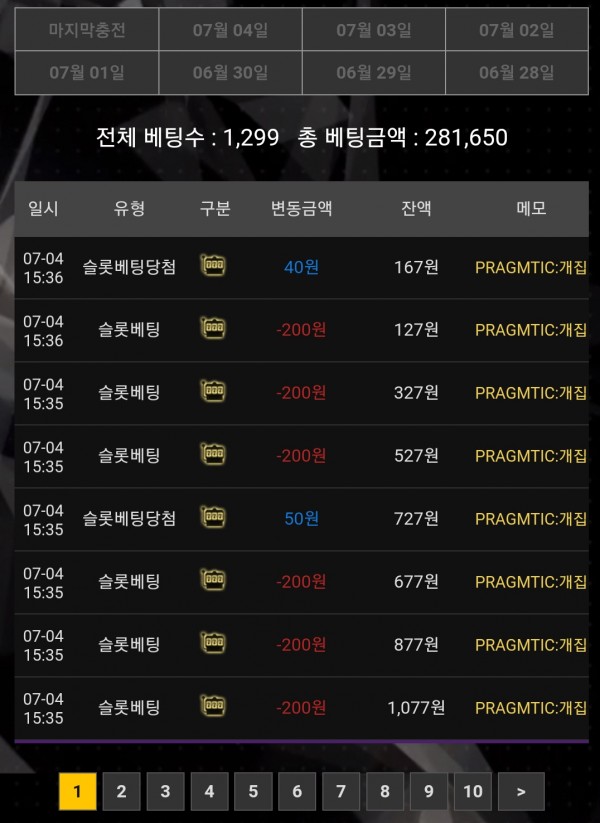Show history for 06월 28일
This screenshot has width=600, height=823.
[x=516, y=72]
